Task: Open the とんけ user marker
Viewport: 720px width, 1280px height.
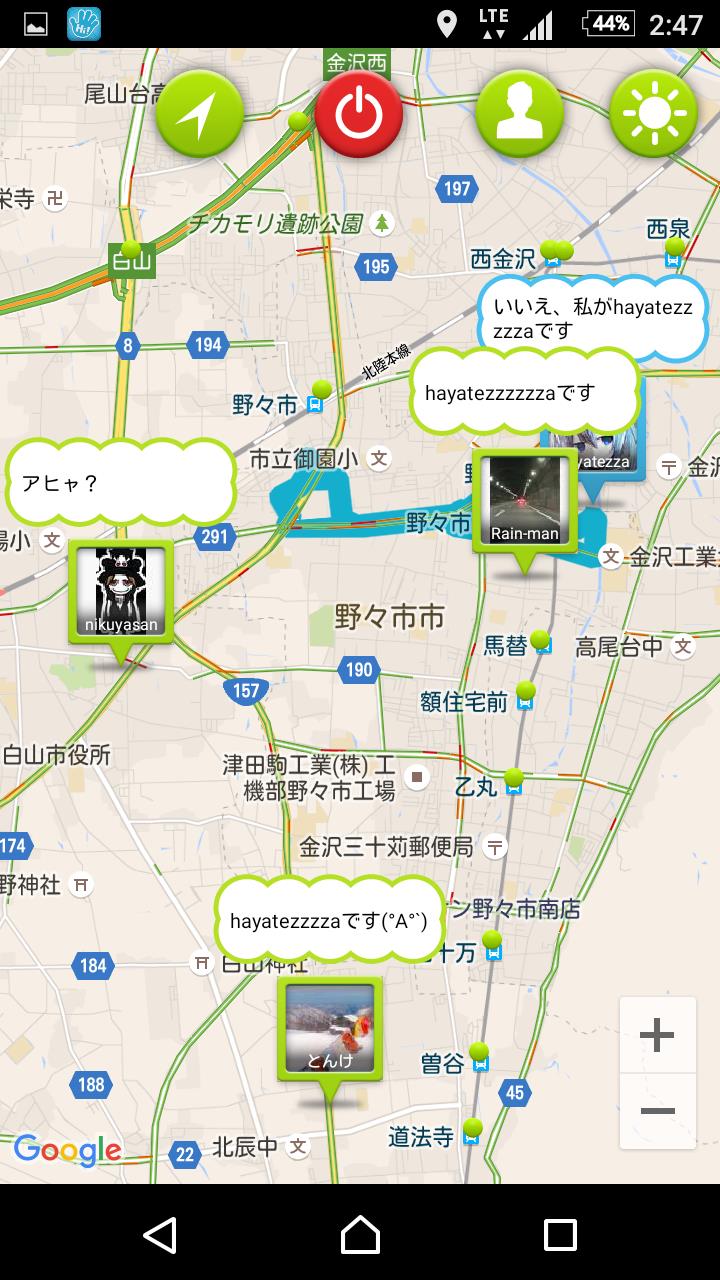Action: click(330, 1030)
